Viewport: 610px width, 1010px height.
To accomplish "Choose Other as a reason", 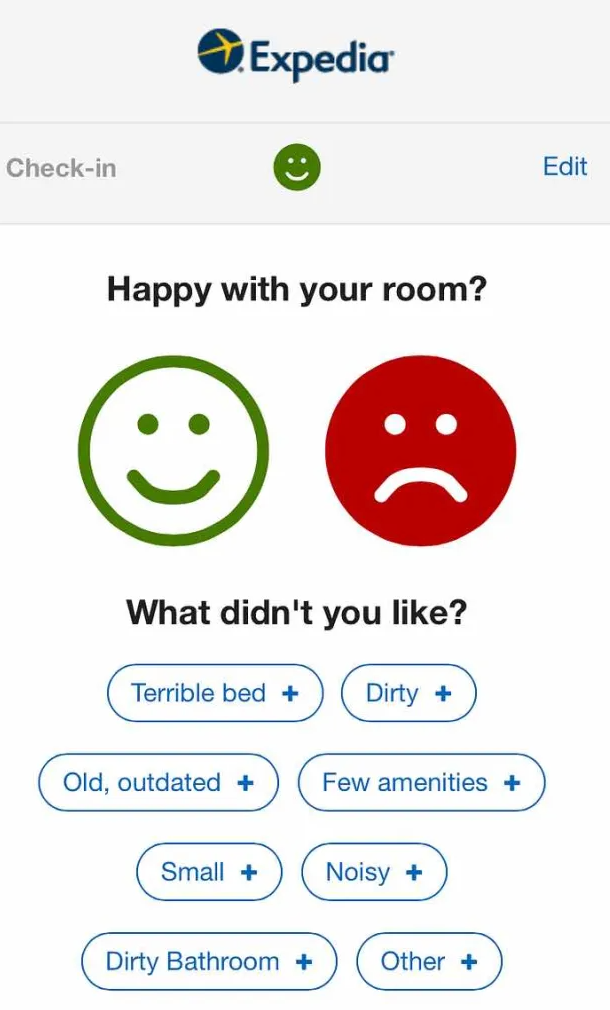I will coord(429,962).
